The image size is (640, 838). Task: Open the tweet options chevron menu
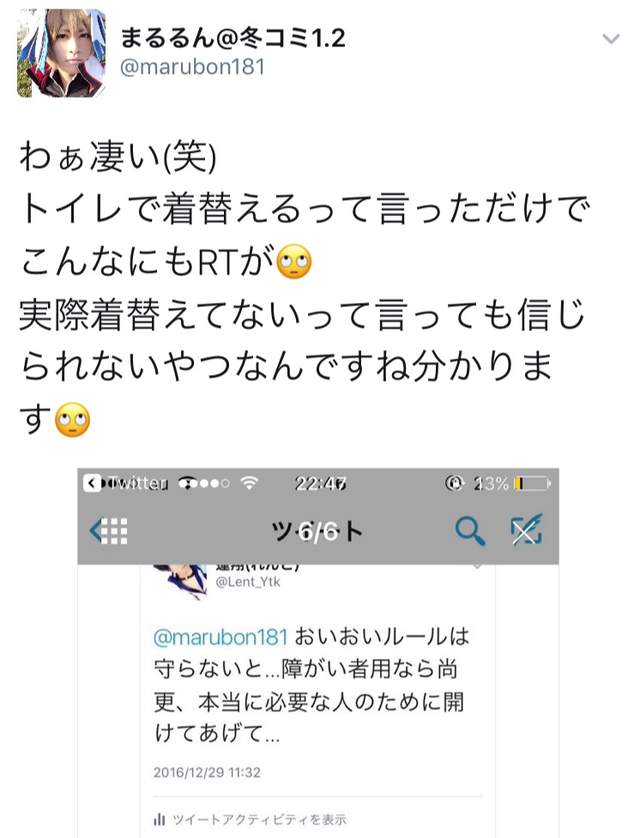[611, 39]
